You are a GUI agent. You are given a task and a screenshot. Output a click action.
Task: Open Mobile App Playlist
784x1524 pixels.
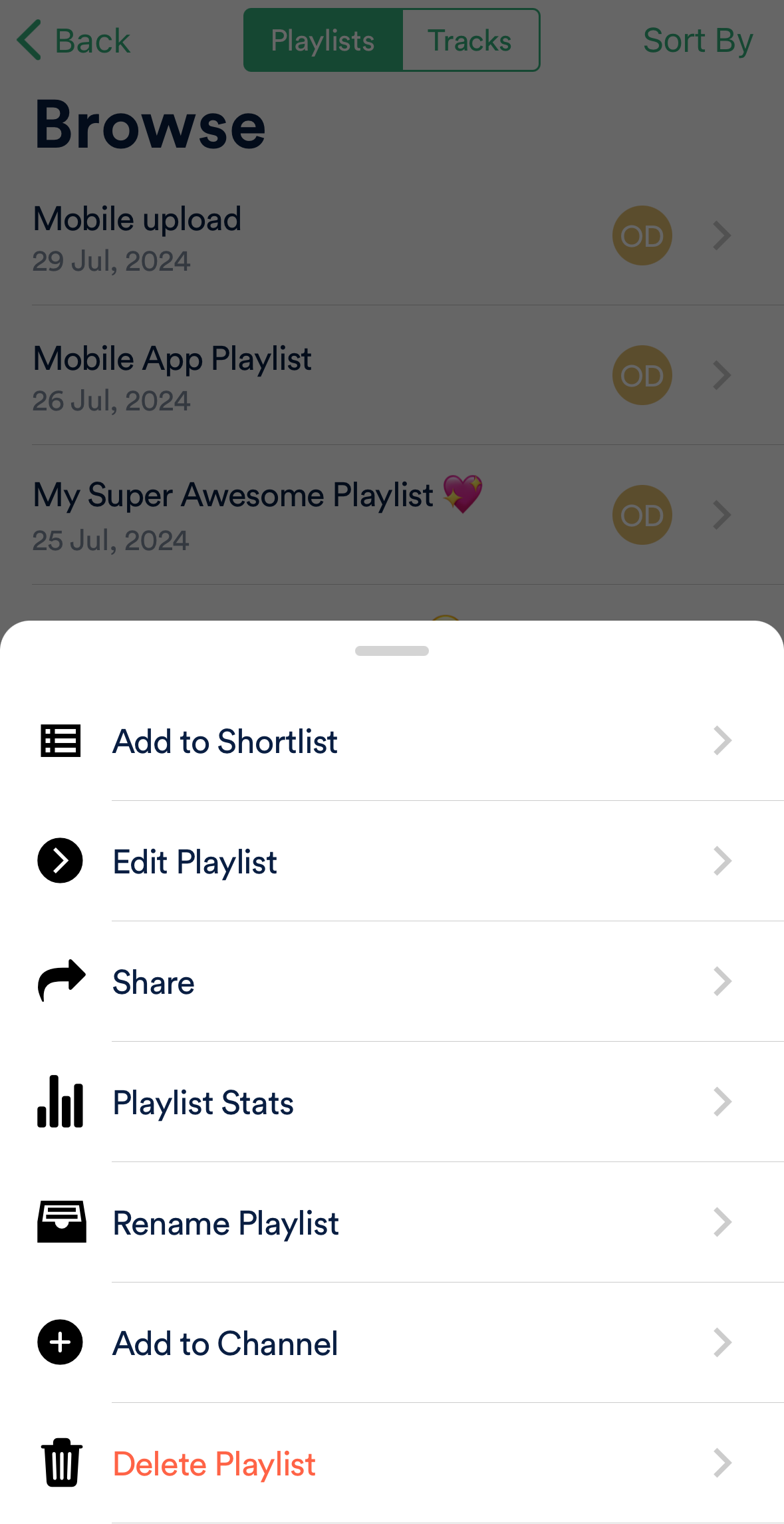(319, 377)
